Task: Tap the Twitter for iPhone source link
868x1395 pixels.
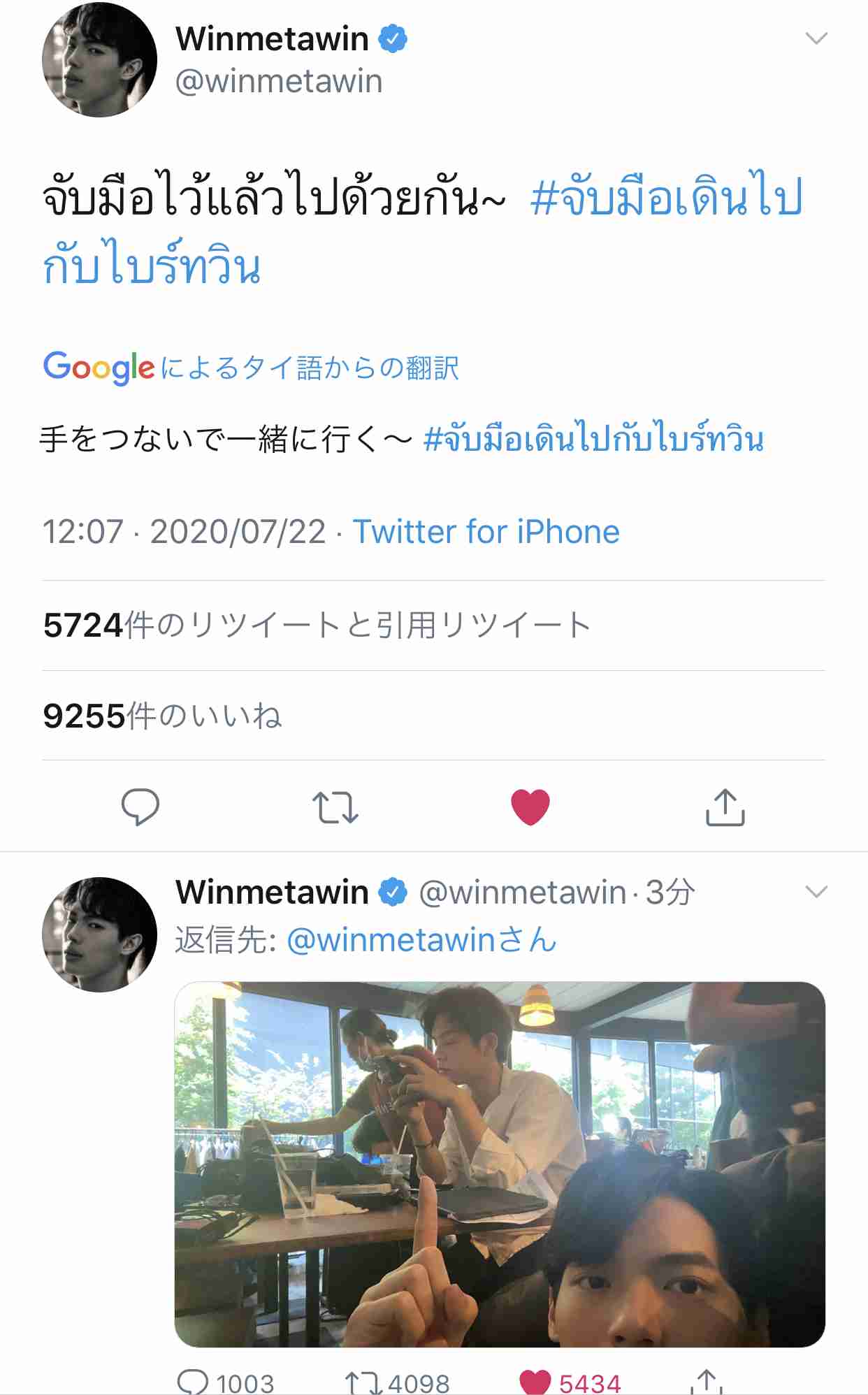Action: click(x=486, y=532)
